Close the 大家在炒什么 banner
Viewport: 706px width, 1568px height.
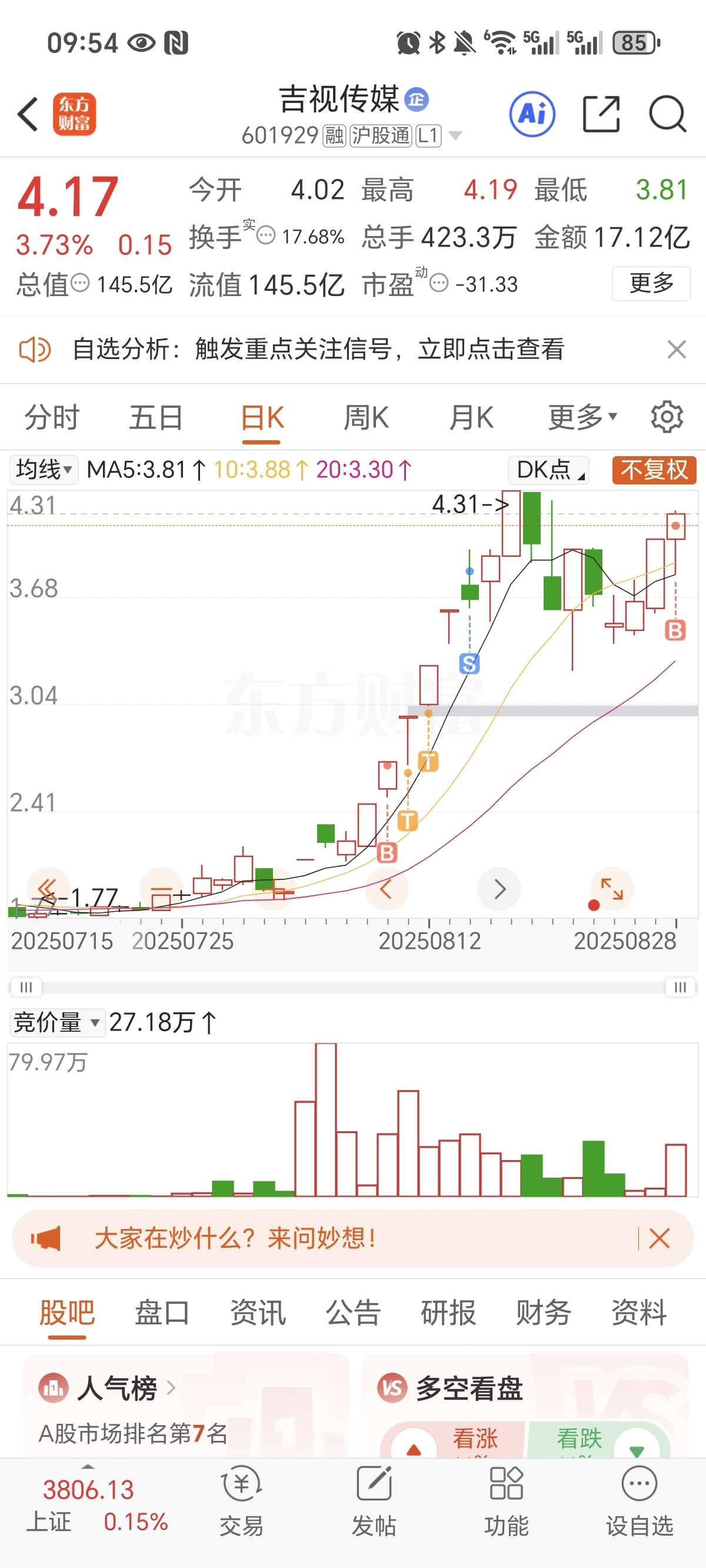pos(660,1238)
